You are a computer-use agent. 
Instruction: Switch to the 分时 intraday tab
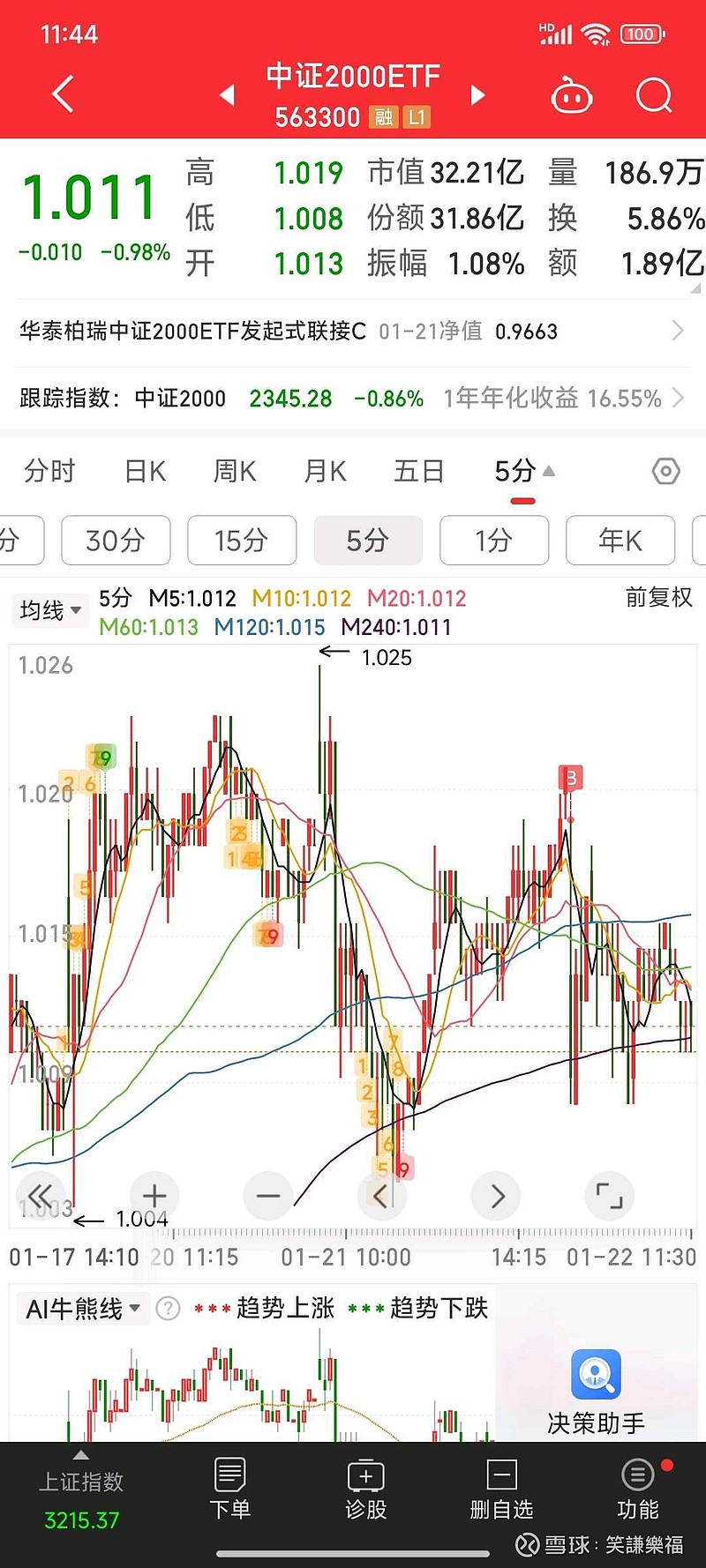50,472
